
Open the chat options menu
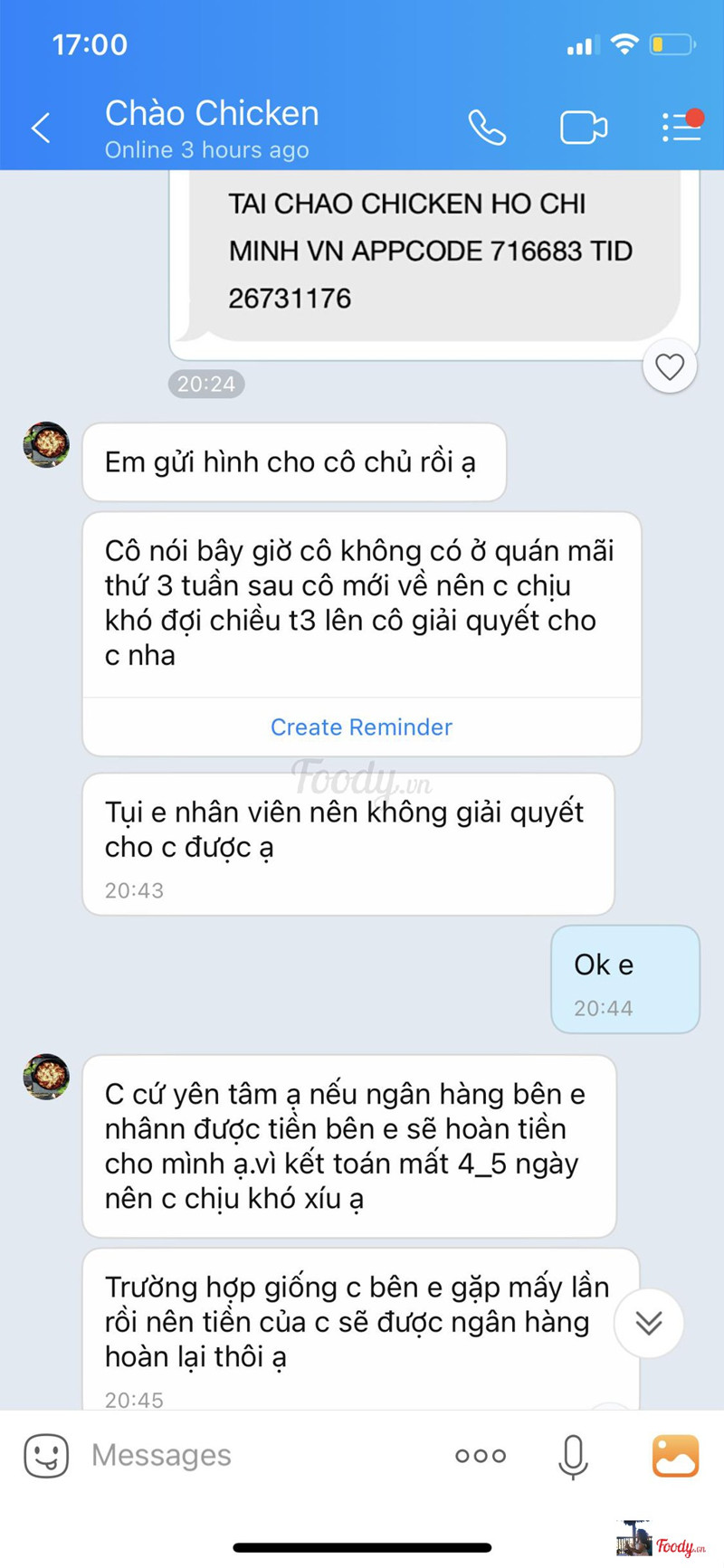pos(681,127)
